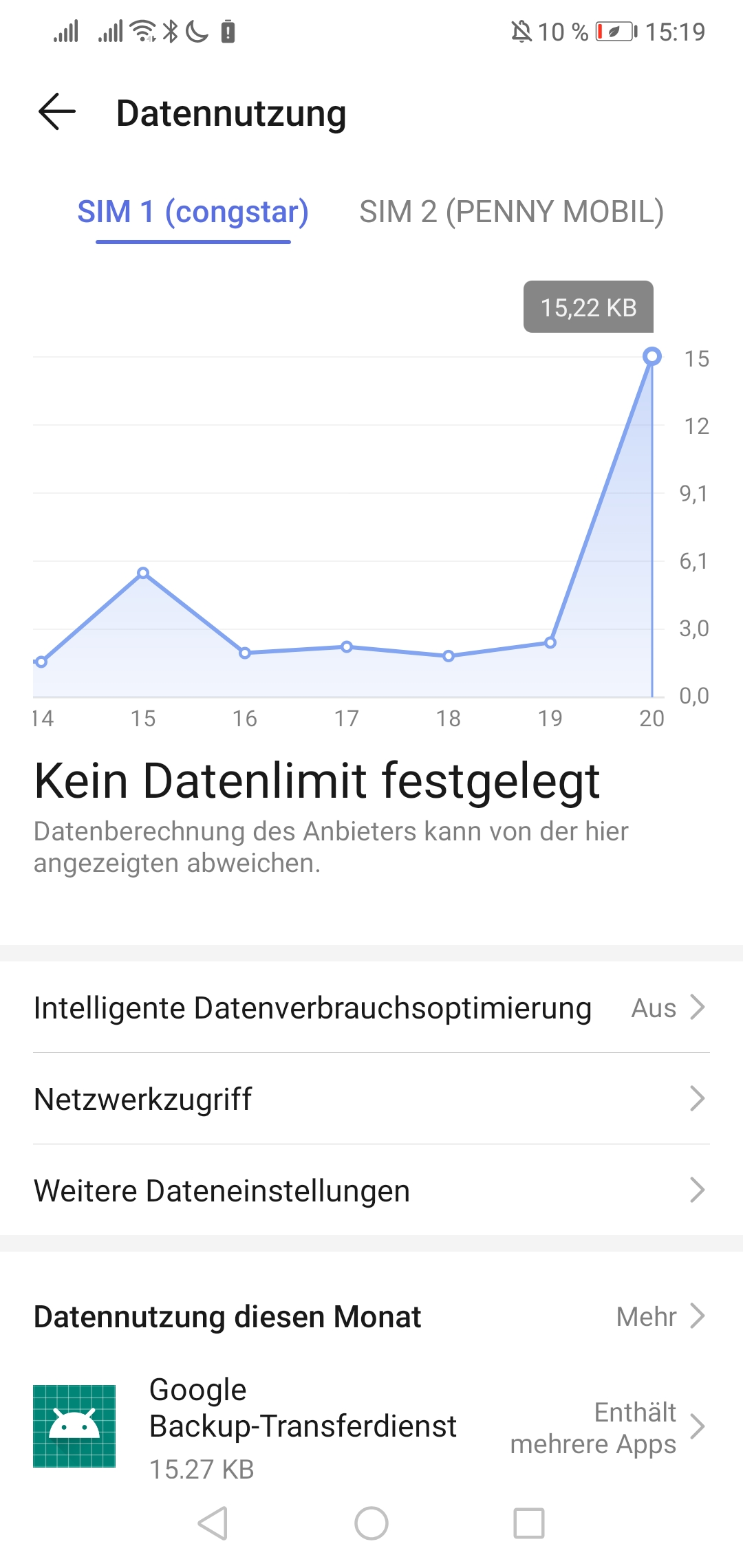Open the recent apps overview
This screenshot has width=743, height=1568.
tap(529, 1523)
